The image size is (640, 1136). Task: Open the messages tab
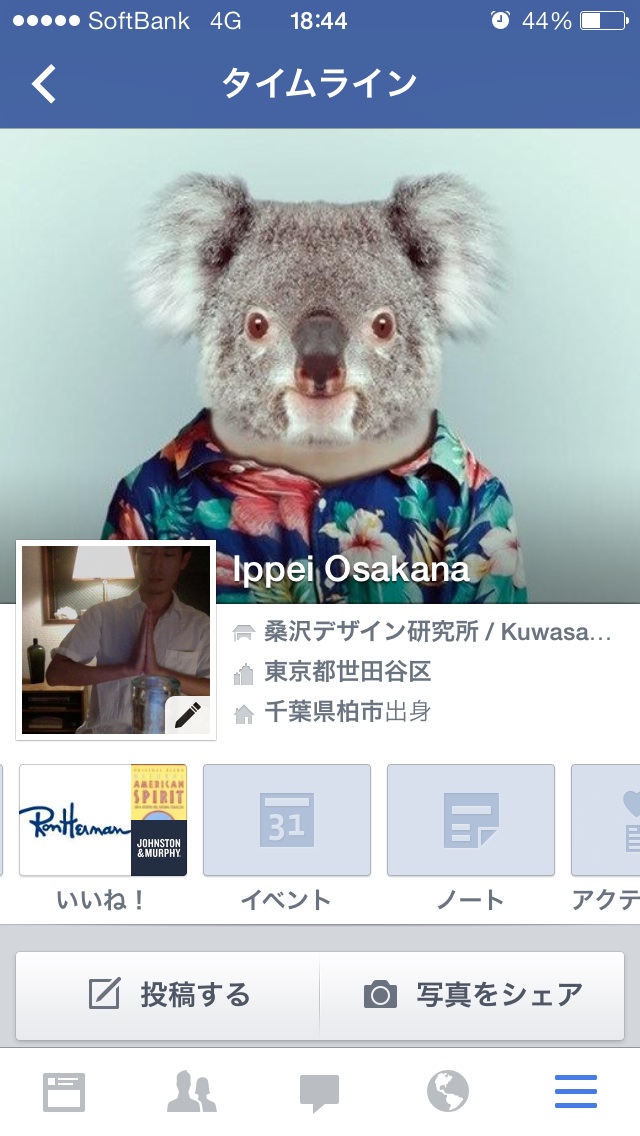click(x=320, y=1092)
